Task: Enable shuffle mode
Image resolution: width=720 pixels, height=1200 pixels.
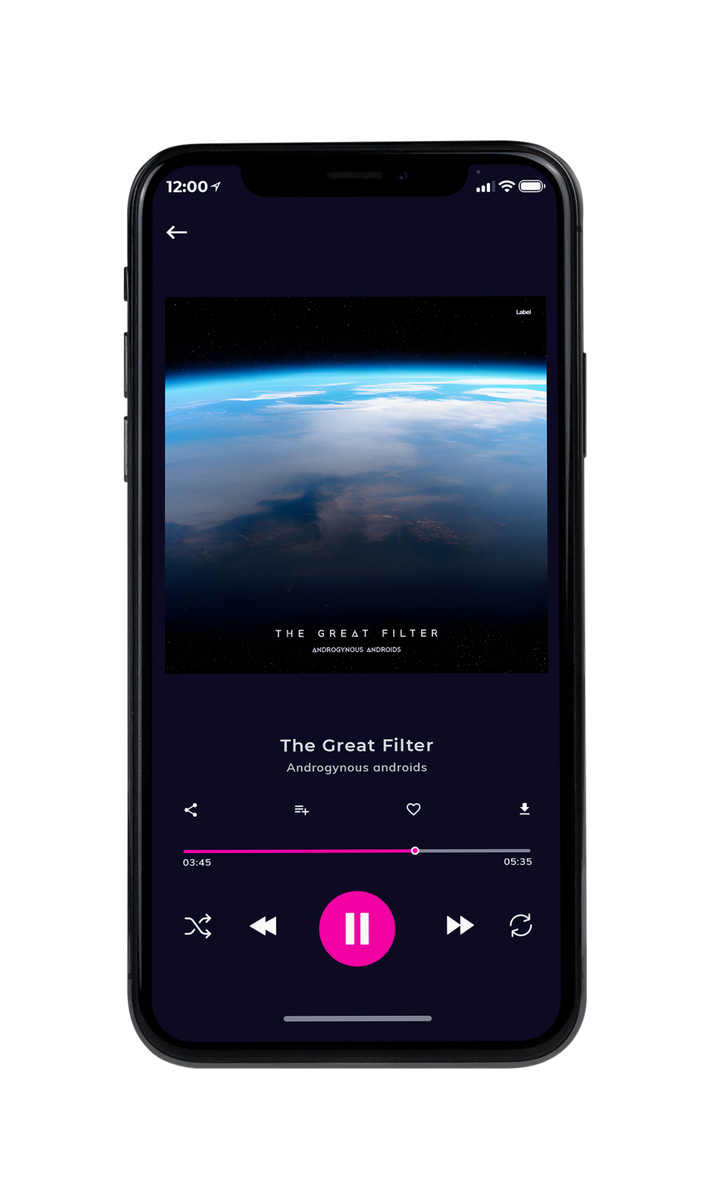Action: [198, 927]
